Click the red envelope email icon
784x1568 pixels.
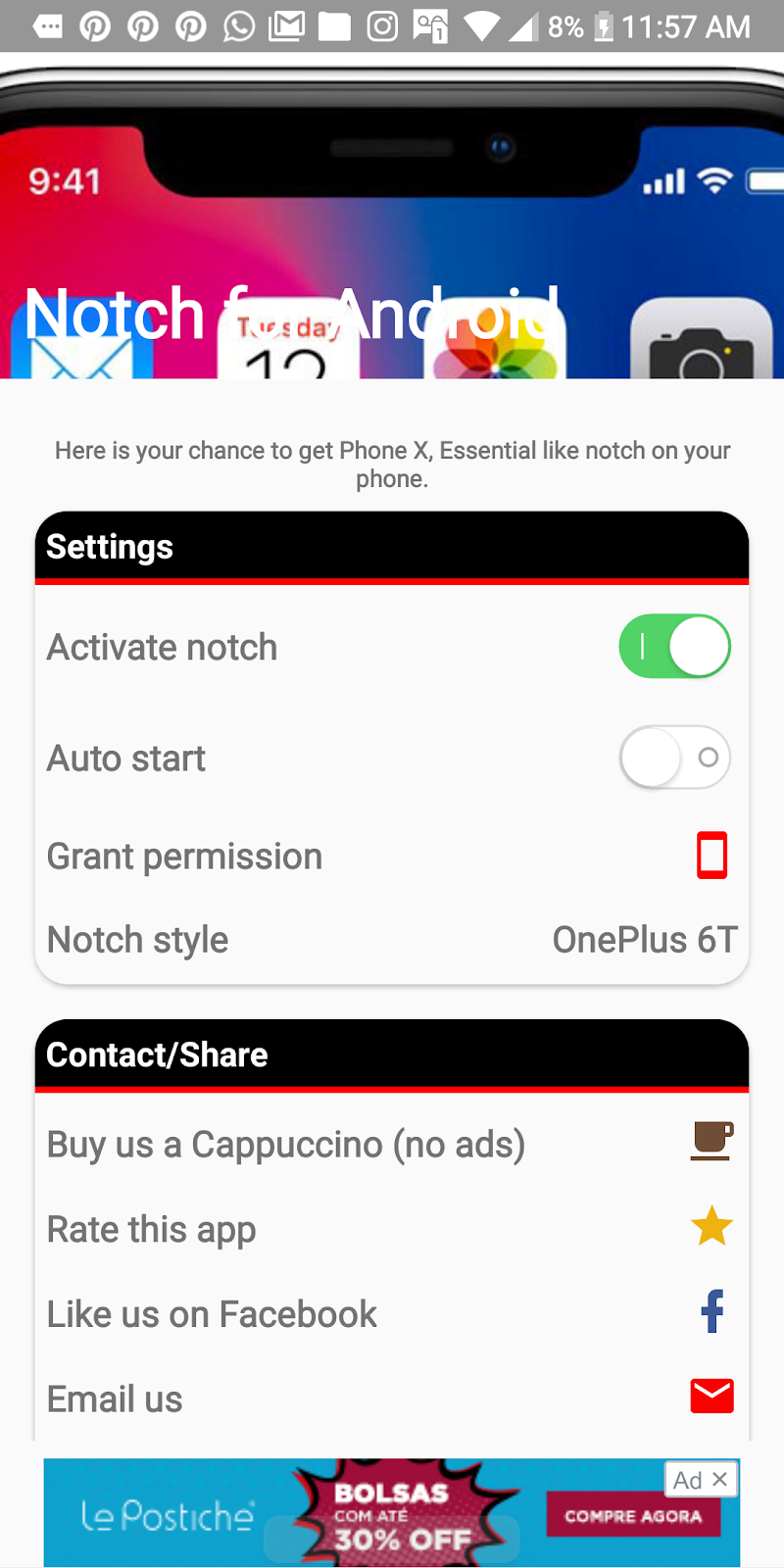pos(711,1396)
